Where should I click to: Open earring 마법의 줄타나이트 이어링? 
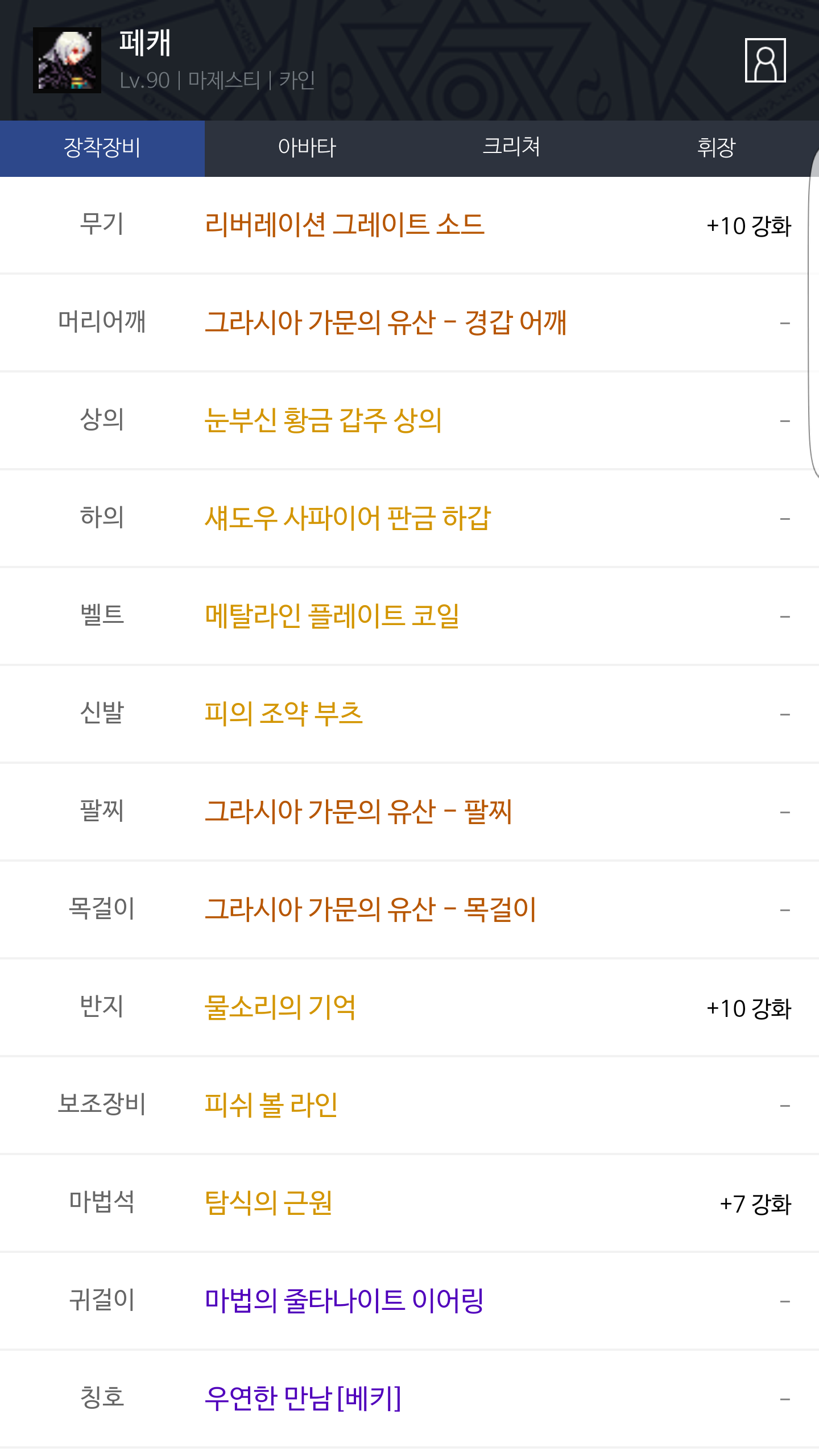point(344,1301)
